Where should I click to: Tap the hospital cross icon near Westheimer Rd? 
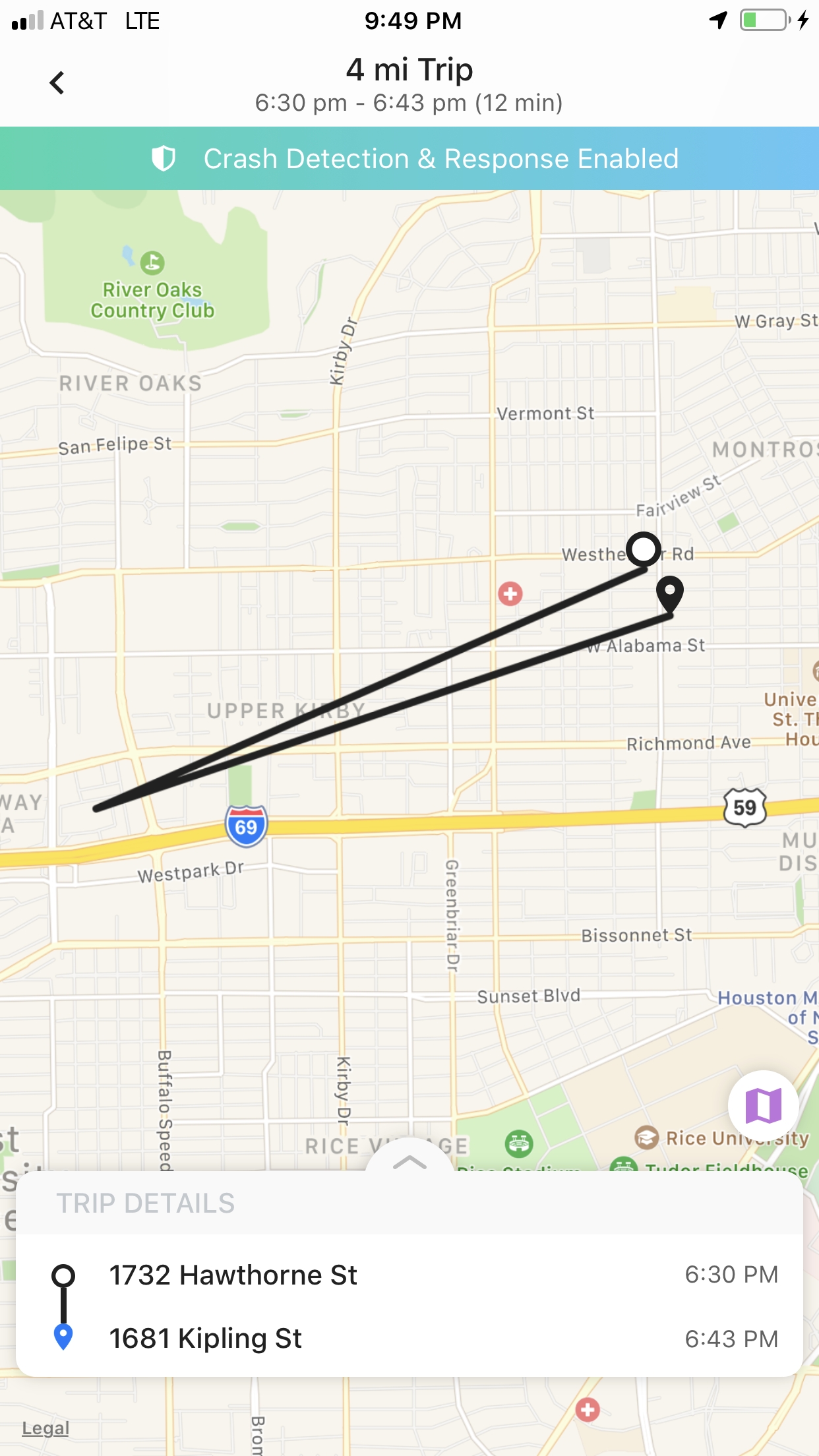tap(511, 594)
